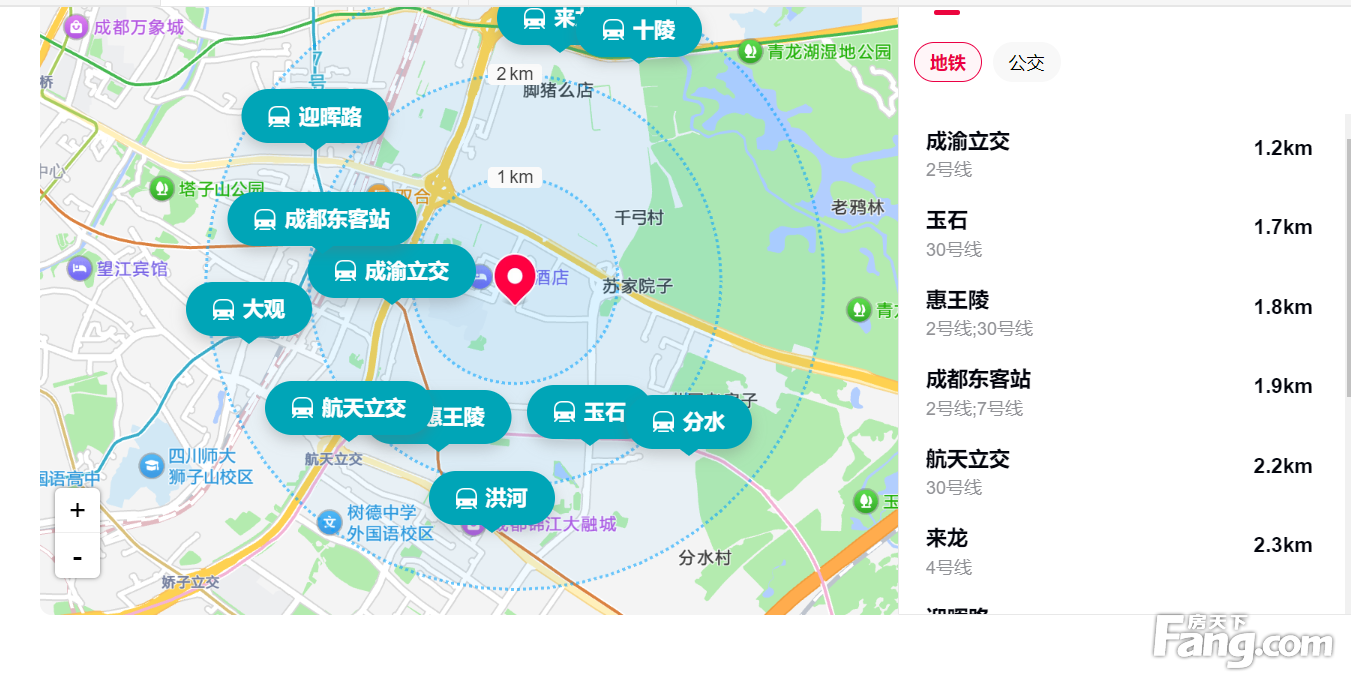The image size is (1351, 682).
Task: Open 玉石 30号线 in the station list
Action: tap(1119, 234)
